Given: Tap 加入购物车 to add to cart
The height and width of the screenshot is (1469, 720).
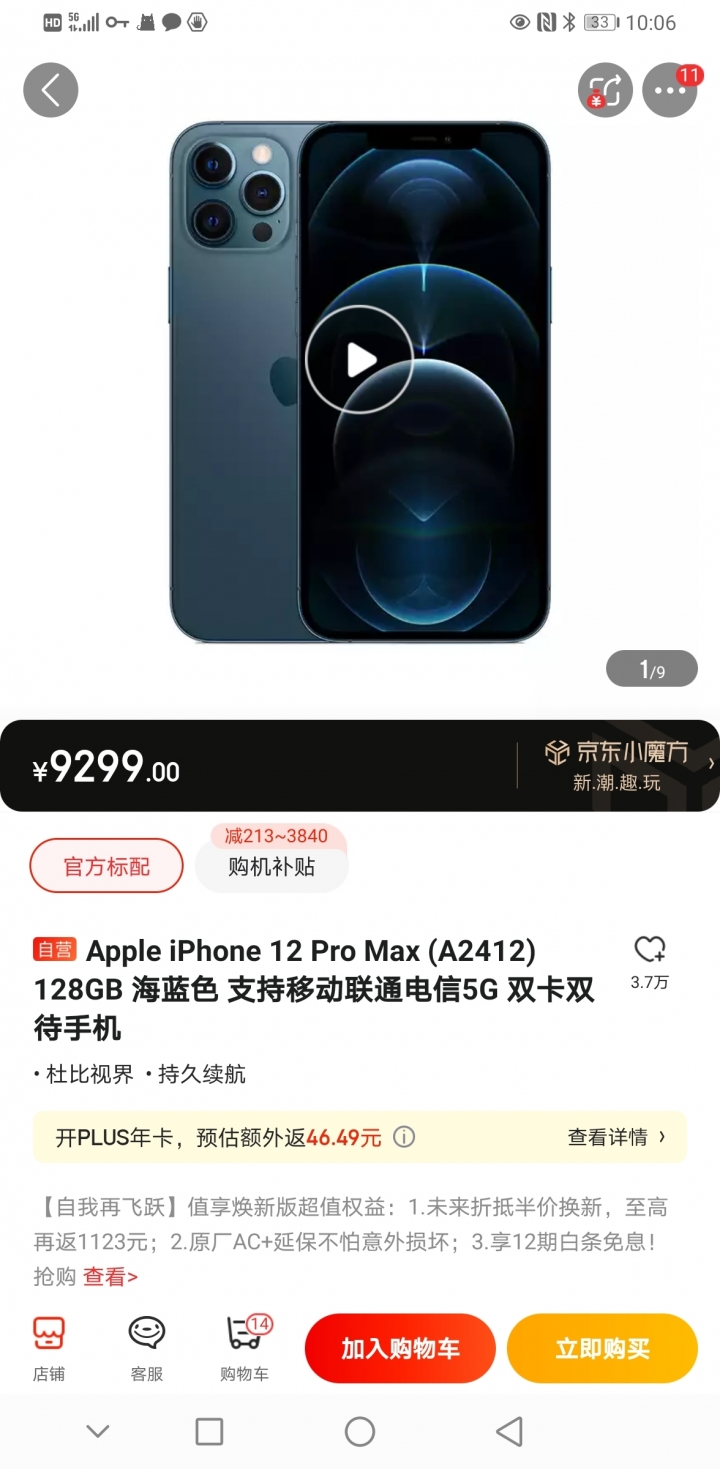Looking at the screenshot, I should click(x=400, y=1349).
